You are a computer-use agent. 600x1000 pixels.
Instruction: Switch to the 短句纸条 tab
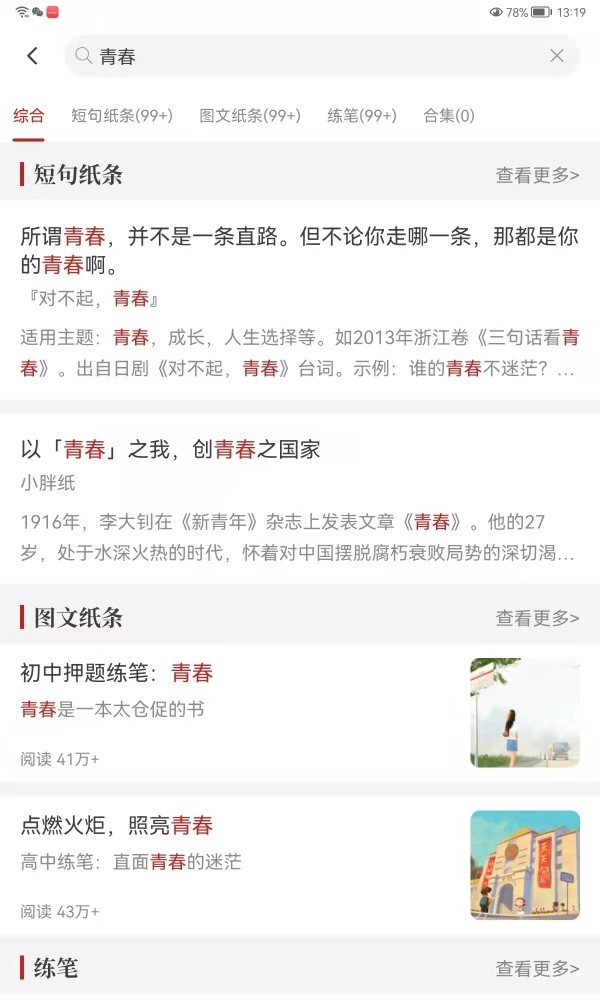coord(122,116)
